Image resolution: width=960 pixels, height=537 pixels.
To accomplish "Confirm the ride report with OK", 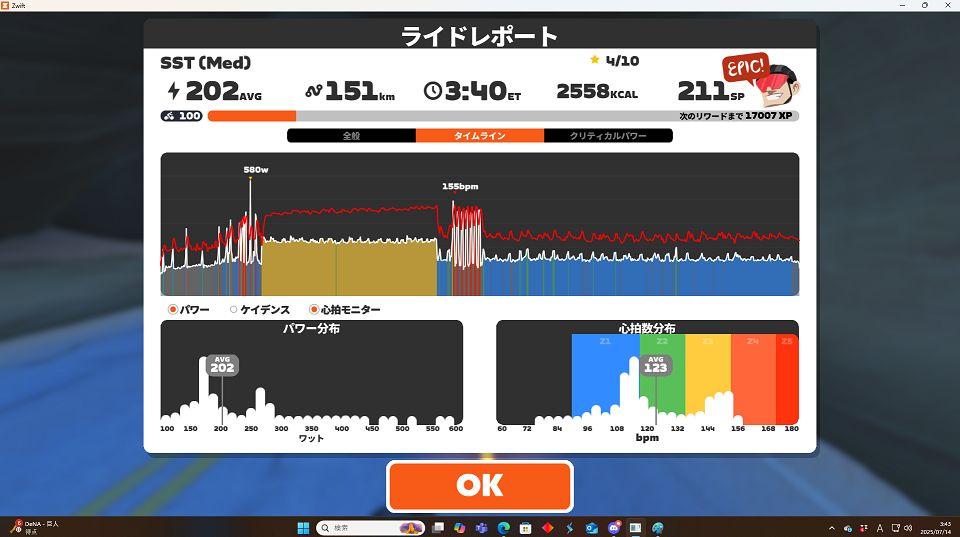I will click(x=480, y=486).
